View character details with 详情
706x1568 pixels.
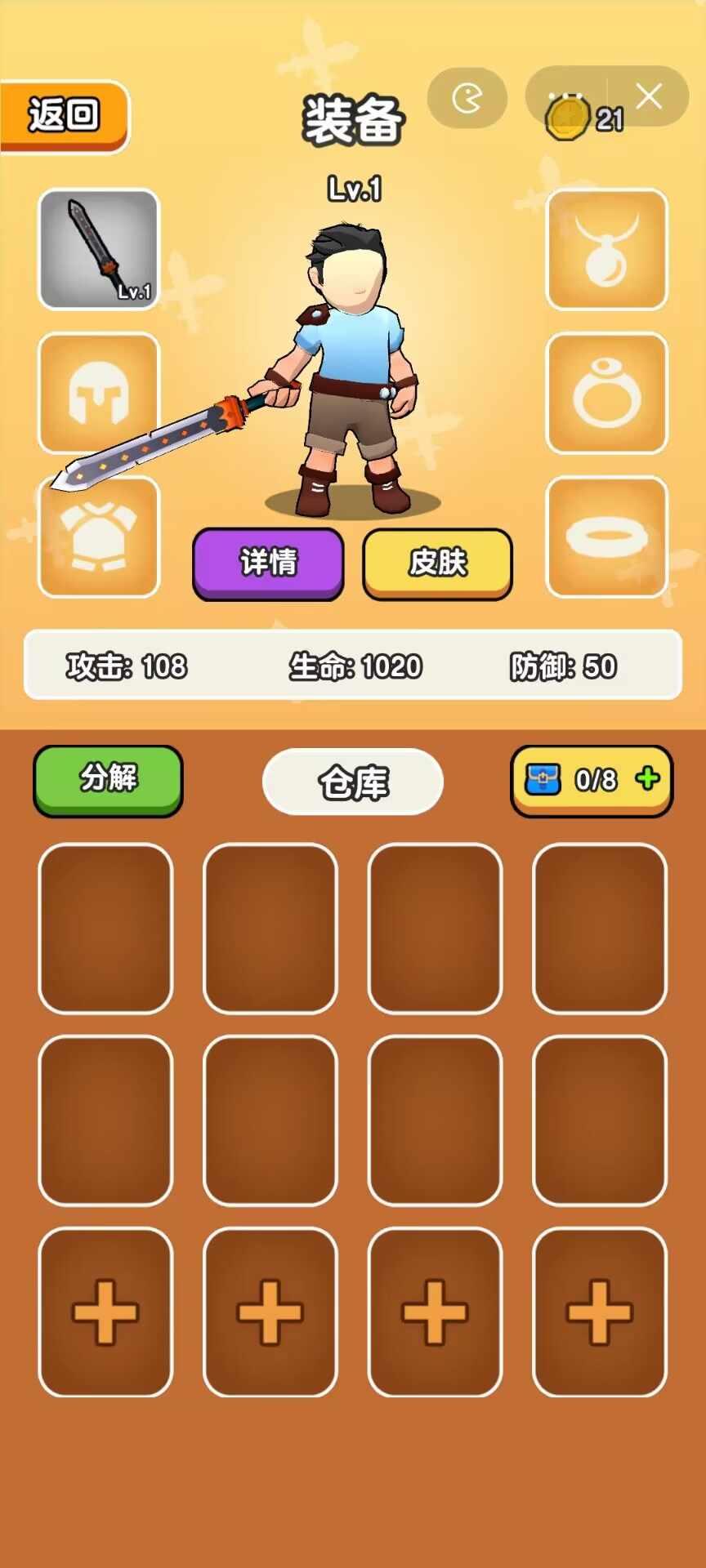(268, 563)
